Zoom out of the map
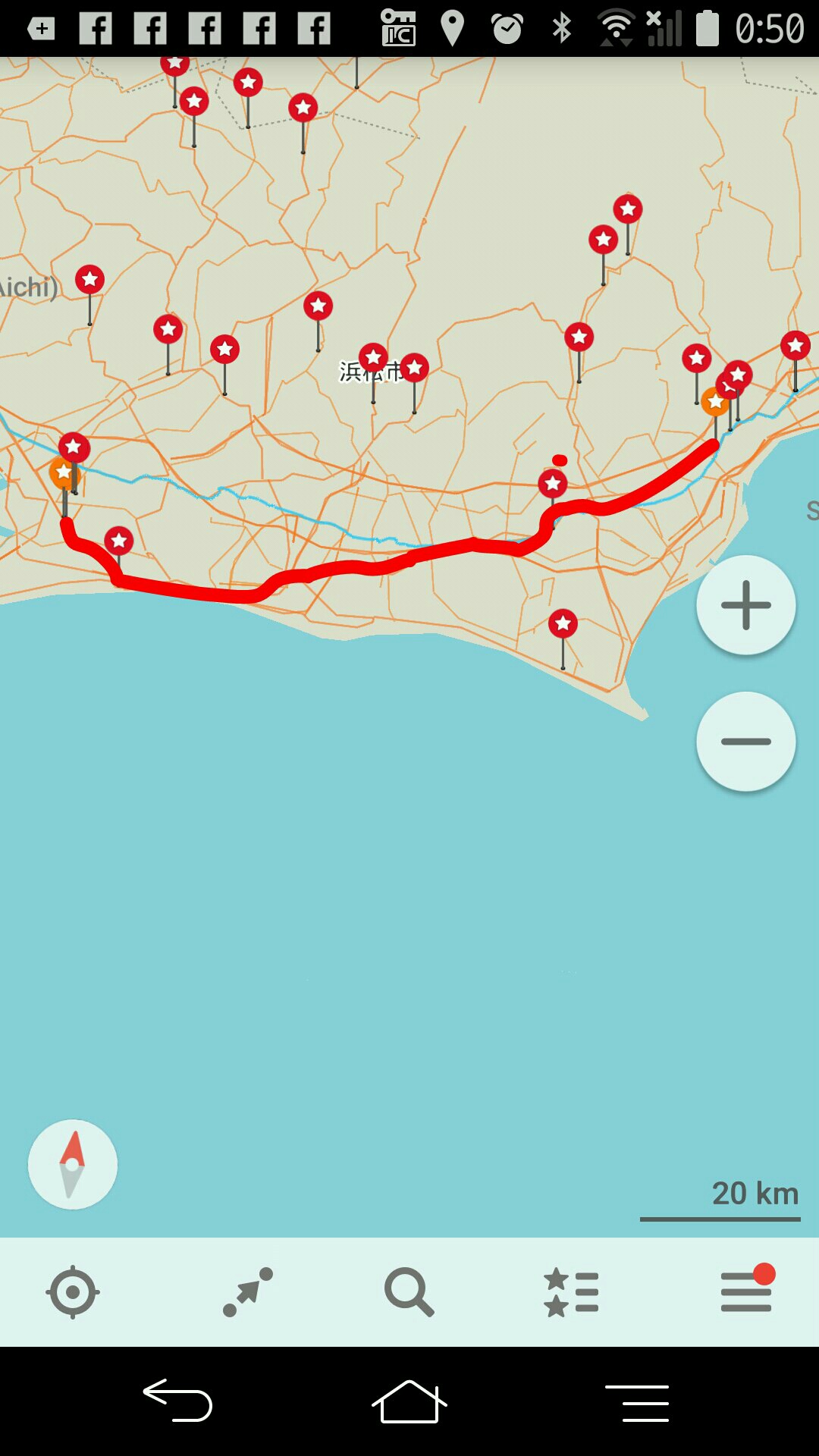The height and width of the screenshot is (1456, 819). click(x=745, y=742)
